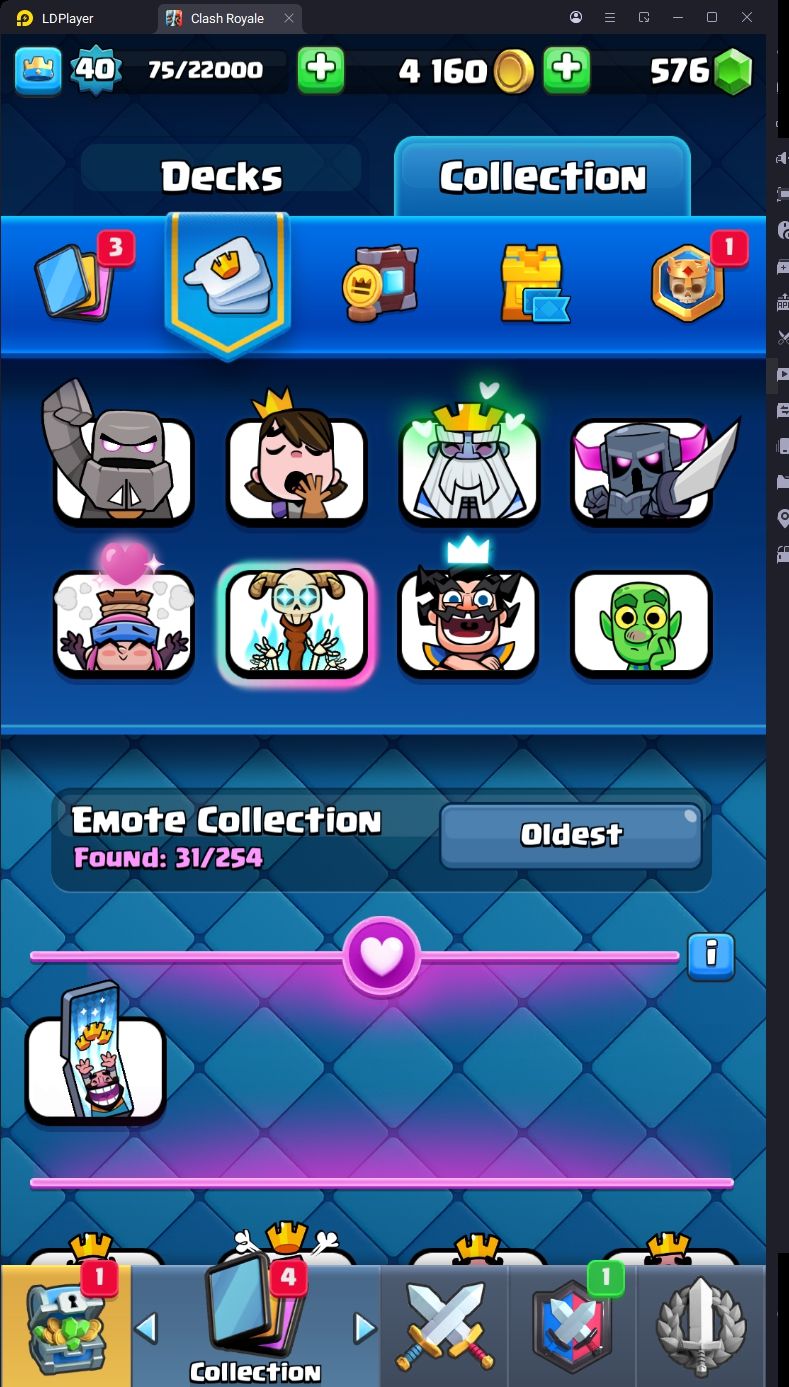Select the green goblin emote

pos(641,622)
